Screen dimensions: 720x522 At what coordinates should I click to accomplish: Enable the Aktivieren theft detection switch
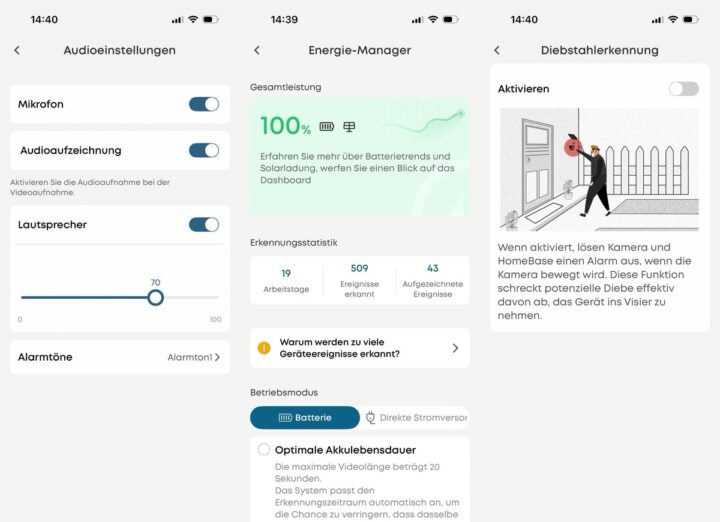click(x=683, y=89)
